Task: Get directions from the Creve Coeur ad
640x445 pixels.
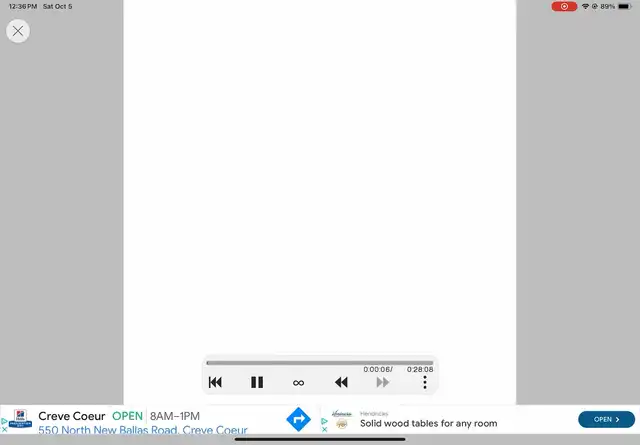Action: (x=298, y=419)
